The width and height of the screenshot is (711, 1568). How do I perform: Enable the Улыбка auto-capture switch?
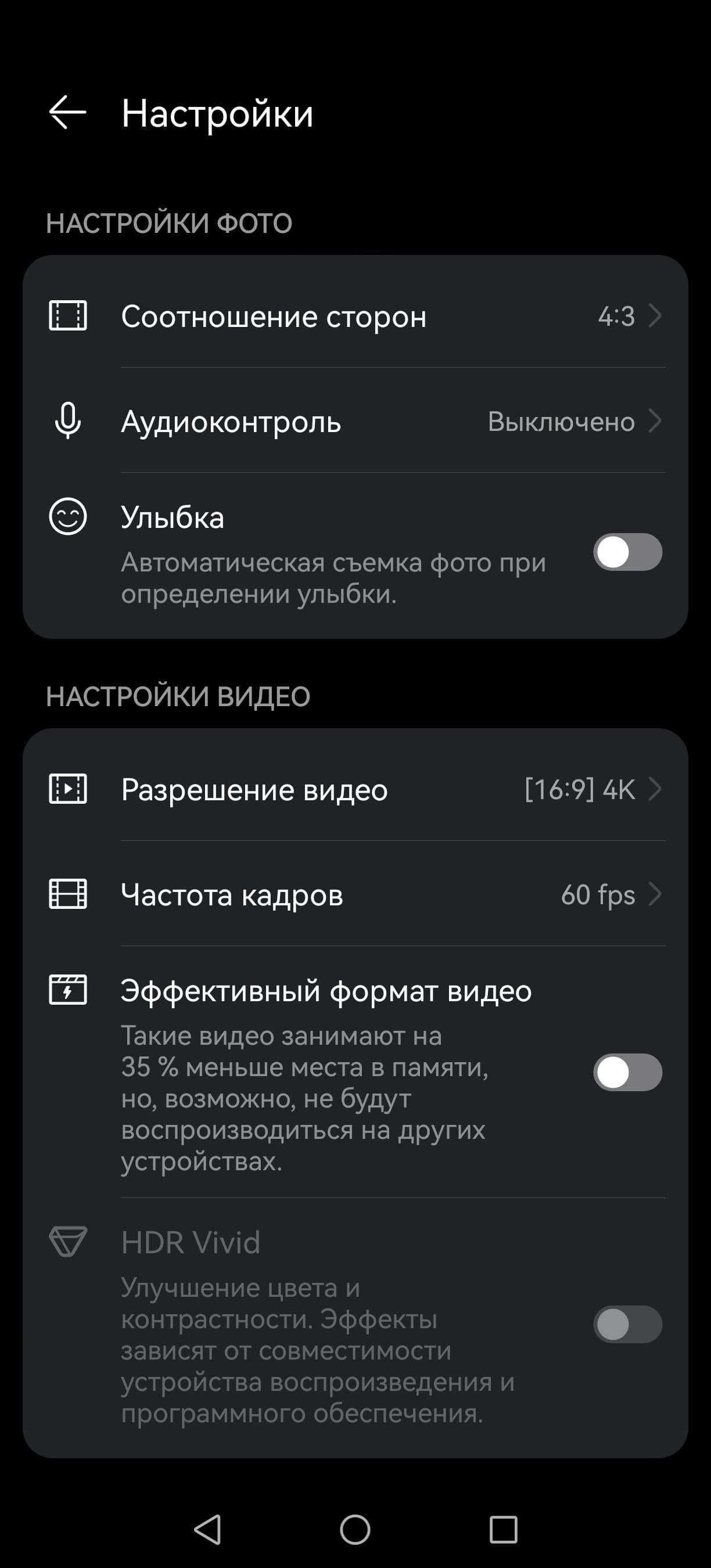point(627,552)
